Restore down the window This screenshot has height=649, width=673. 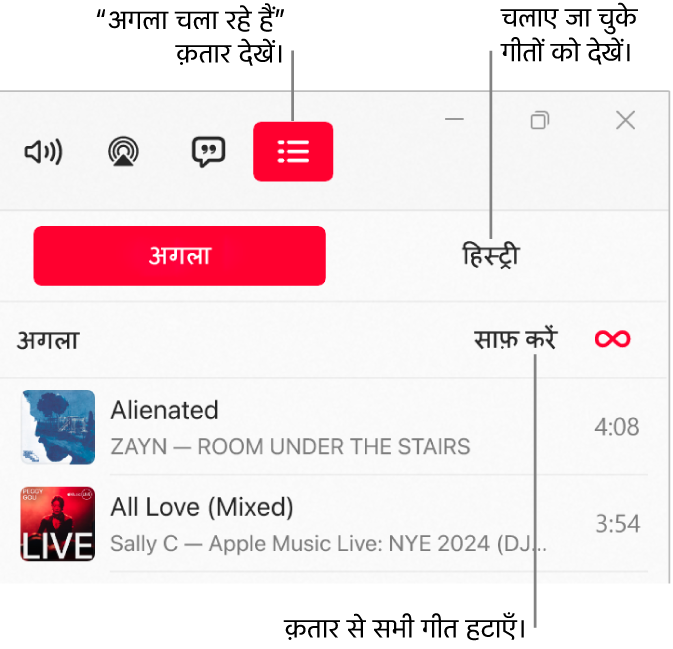pyautogui.click(x=540, y=120)
